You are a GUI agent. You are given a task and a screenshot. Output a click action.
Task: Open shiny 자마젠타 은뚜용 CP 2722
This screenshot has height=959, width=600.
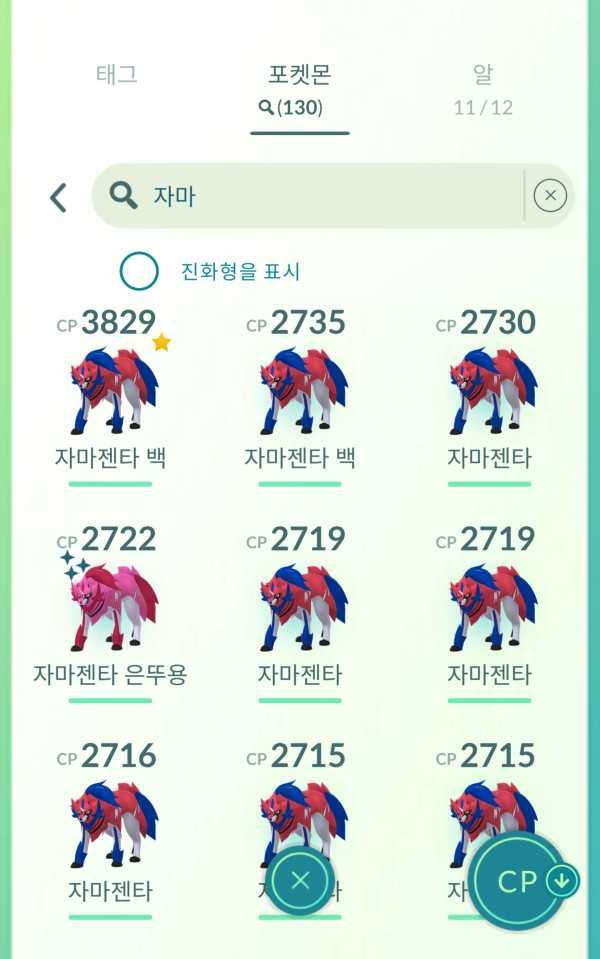coord(110,608)
